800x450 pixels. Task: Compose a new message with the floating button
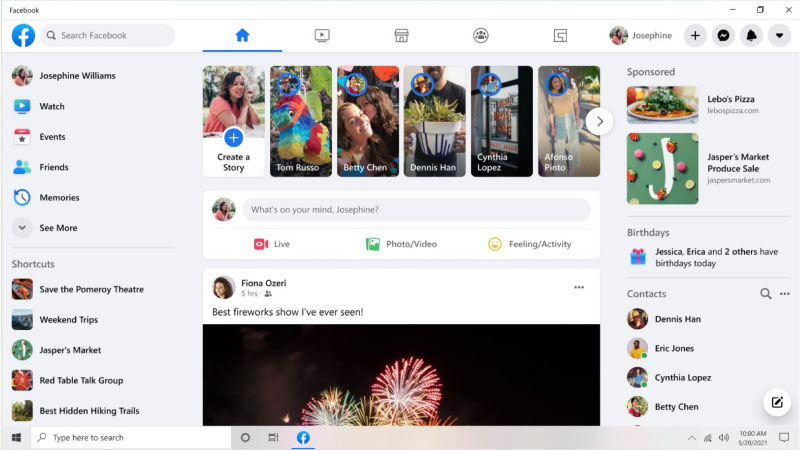click(x=776, y=402)
